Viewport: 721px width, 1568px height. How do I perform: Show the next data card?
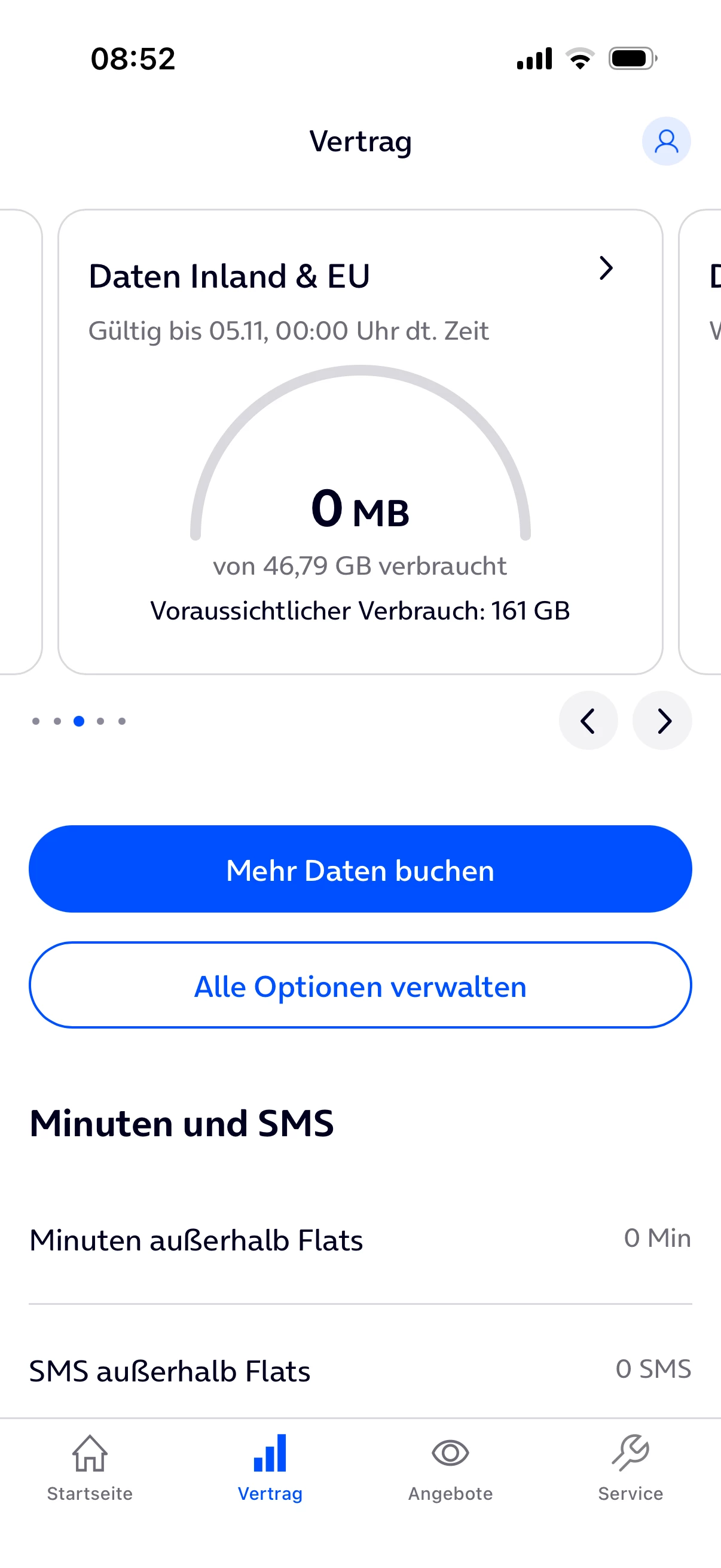tap(662, 721)
